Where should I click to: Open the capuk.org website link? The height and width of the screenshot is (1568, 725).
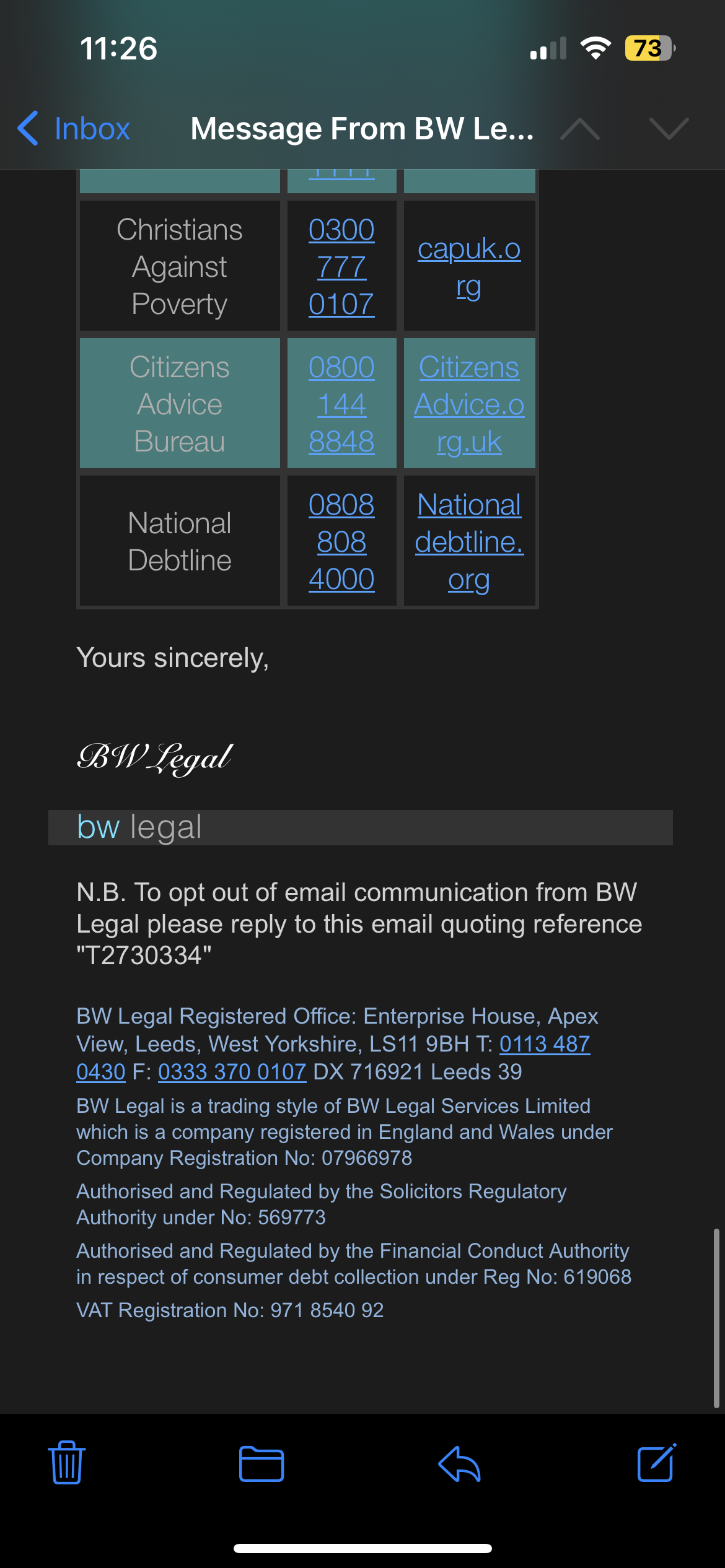coord(469,267)
